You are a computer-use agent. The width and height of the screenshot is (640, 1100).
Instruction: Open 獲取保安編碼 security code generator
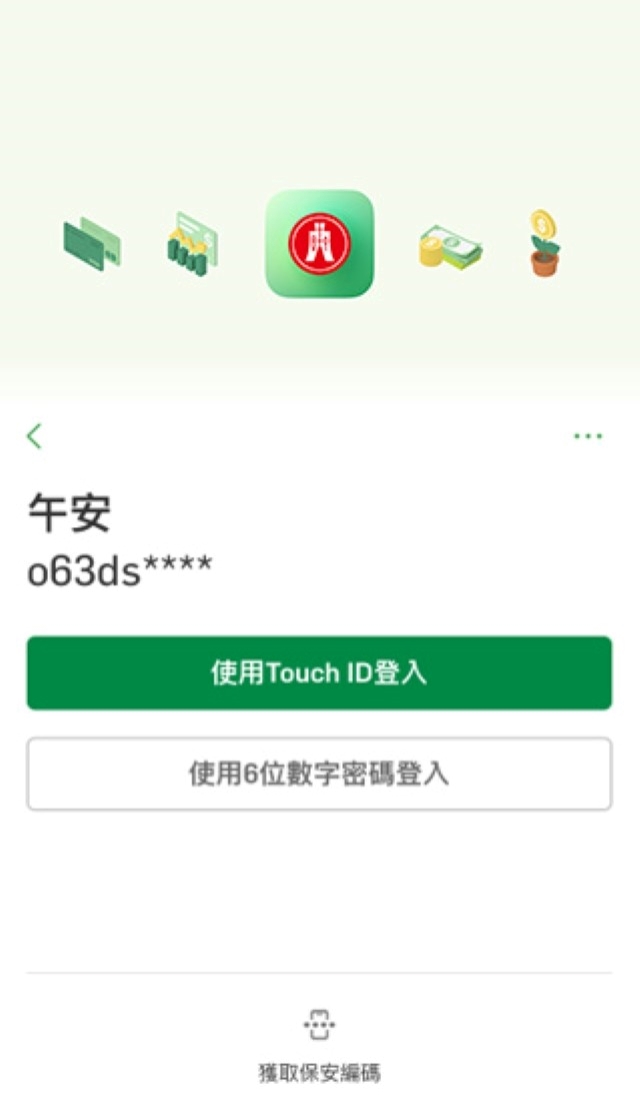(319, 1045)
